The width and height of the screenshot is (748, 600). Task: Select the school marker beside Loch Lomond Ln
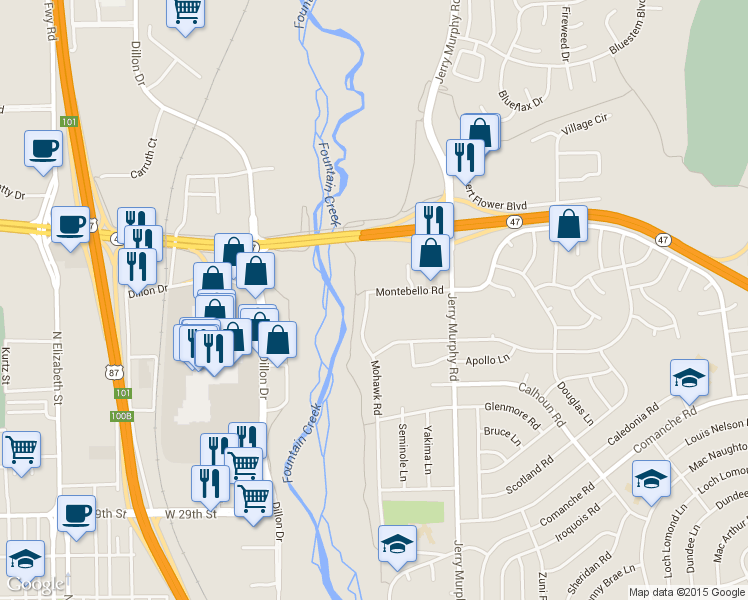coord(651,478)
